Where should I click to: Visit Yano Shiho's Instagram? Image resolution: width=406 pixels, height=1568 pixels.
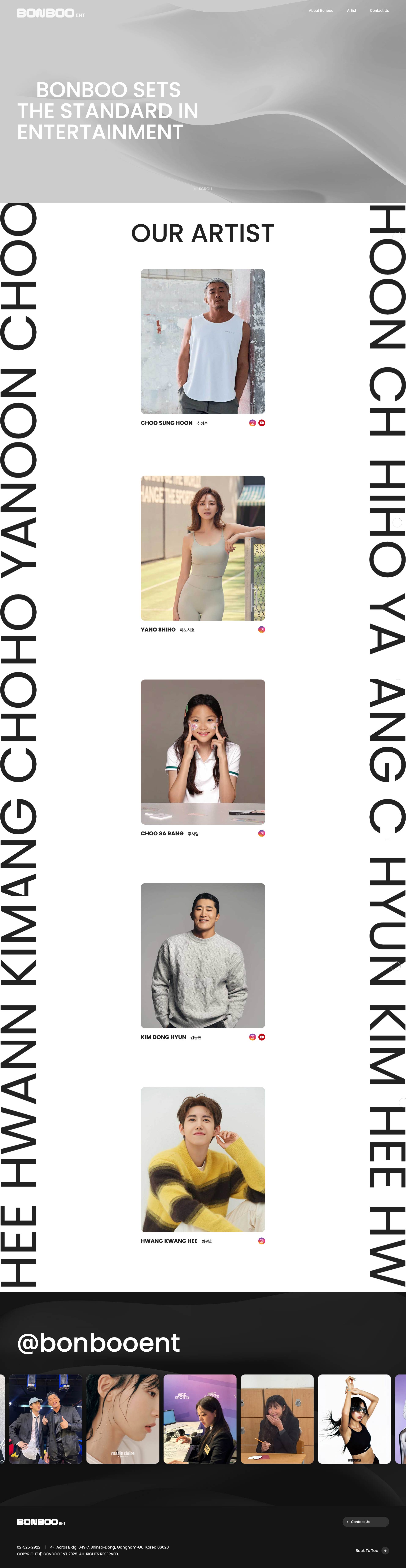tap(262, 629)
